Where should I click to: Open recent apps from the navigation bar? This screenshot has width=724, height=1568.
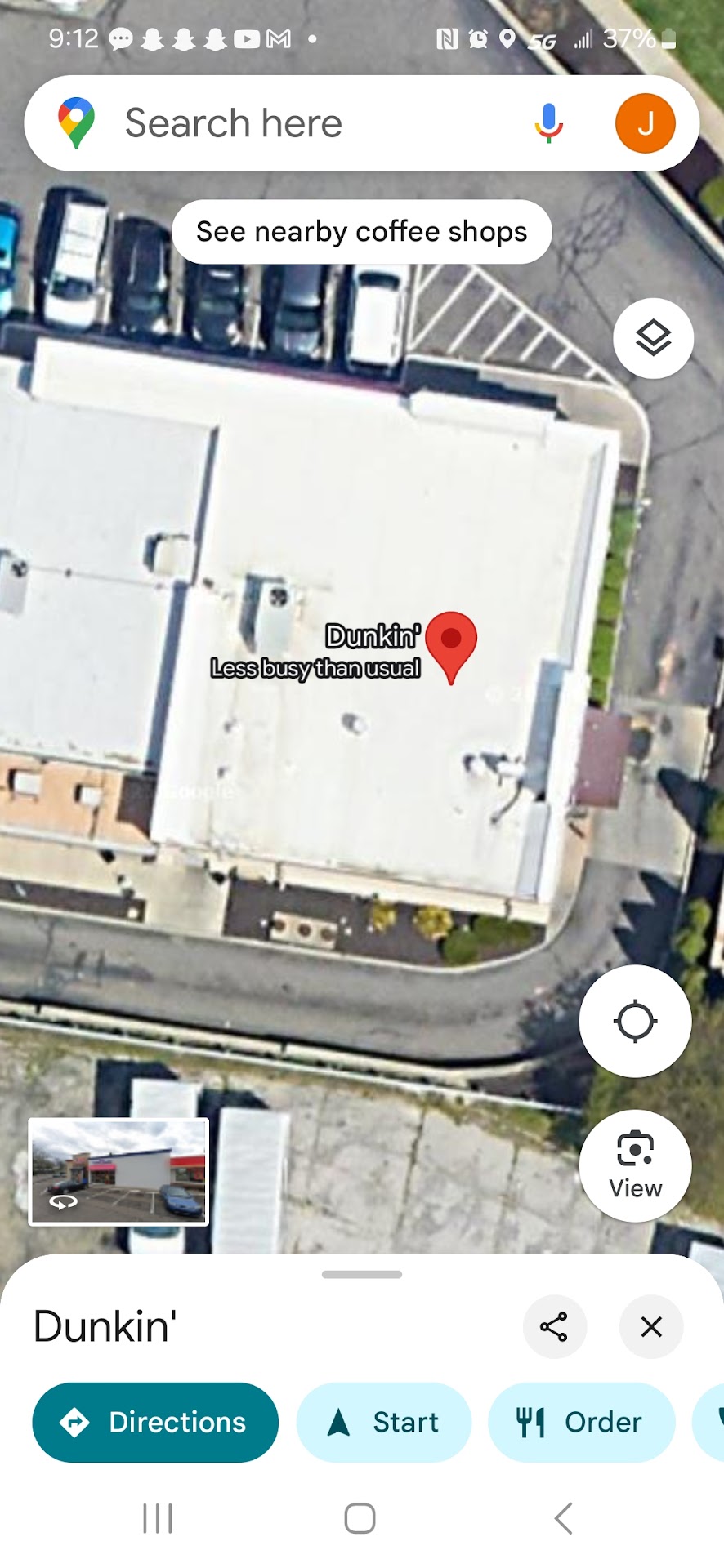(x=157, y=1519)
